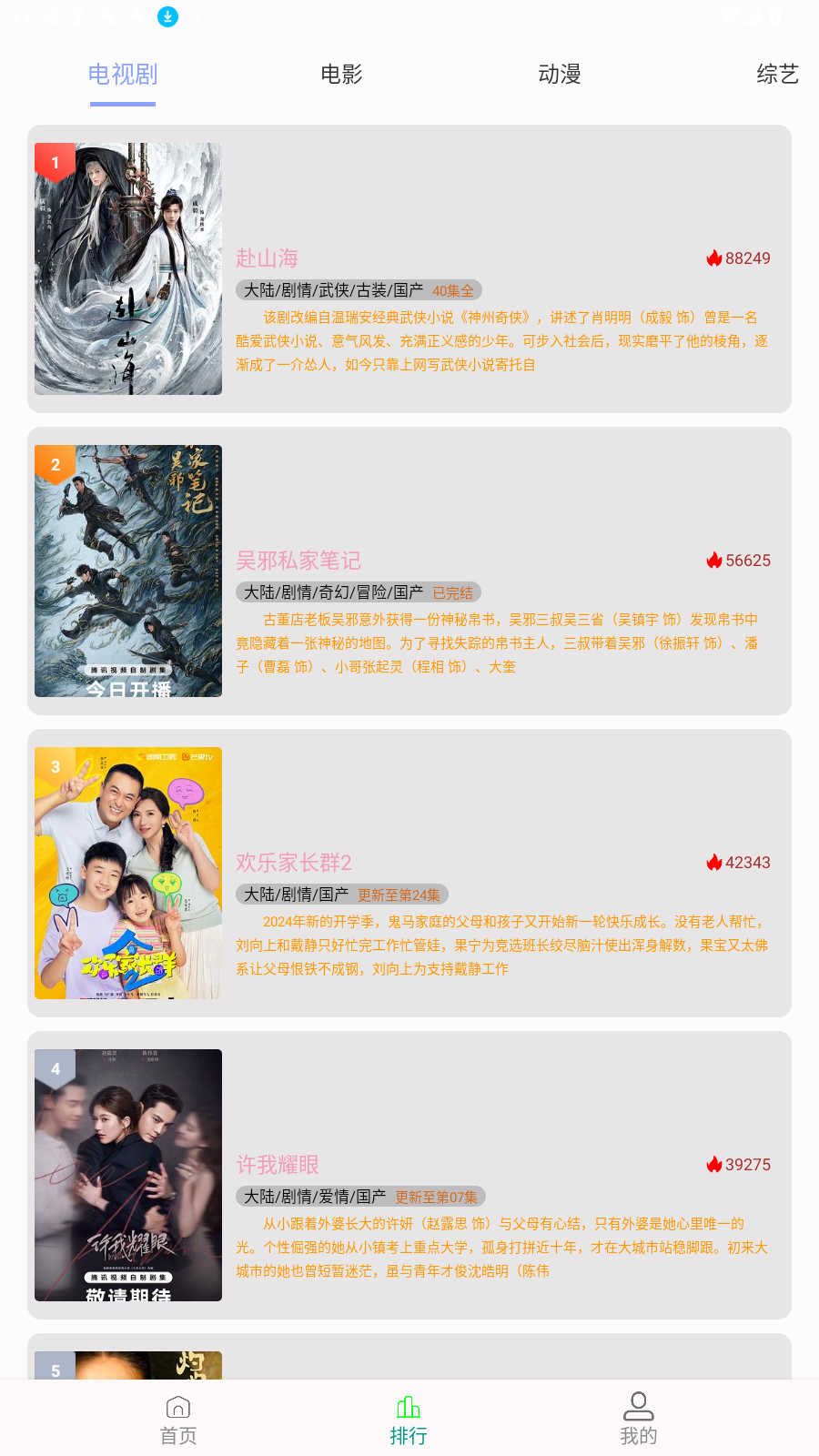Open the 我的 profile tab
This screenshot has height=1456, width=819.
pyautogui.click(x=638, y=1420)
